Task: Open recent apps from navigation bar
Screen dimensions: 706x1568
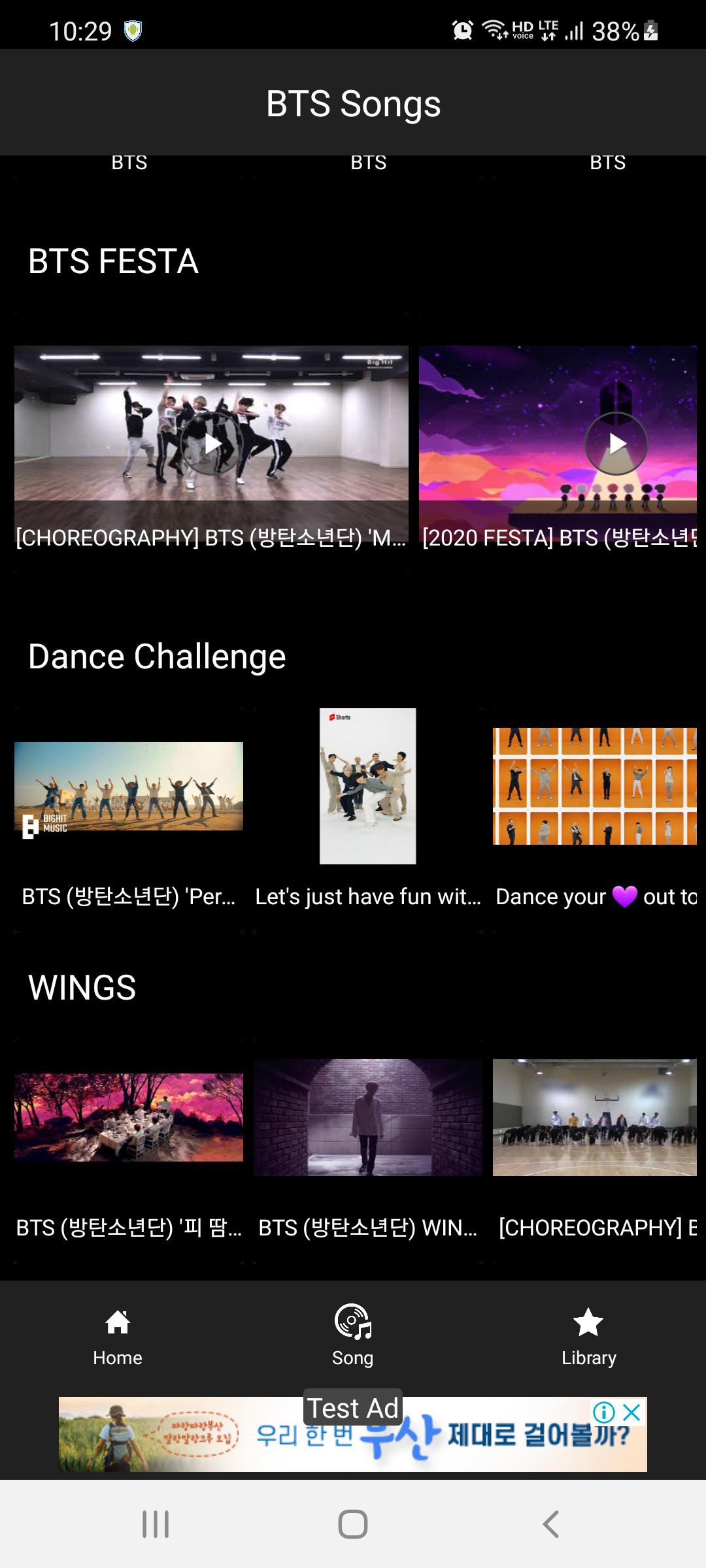Action: (x=156, y=1524)
